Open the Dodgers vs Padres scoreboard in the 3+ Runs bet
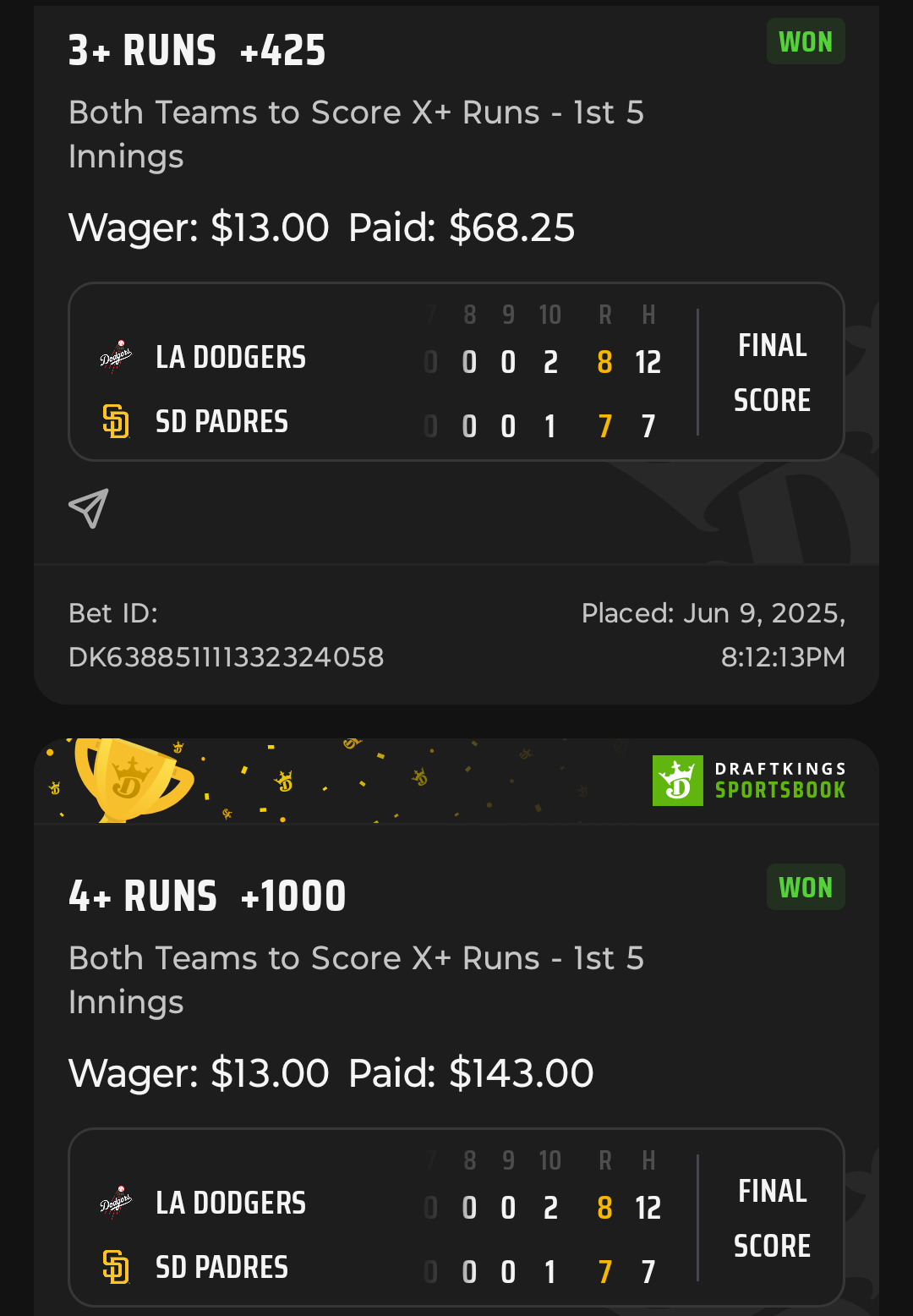Screen dimensions: 913x1316 click(456, 372)
